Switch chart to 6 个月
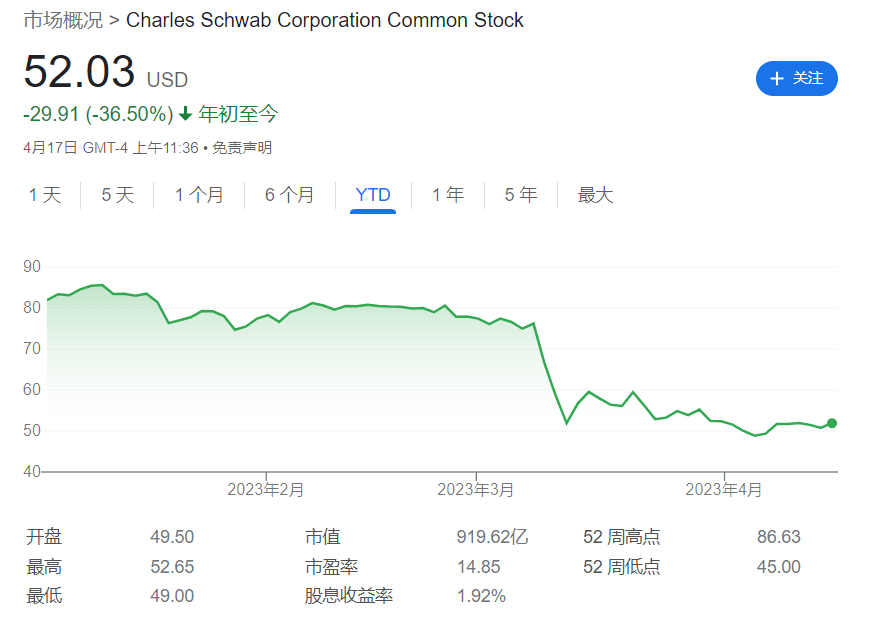This screenshot has height=618, width=871. pyautogui.click(x=289, y=195)
